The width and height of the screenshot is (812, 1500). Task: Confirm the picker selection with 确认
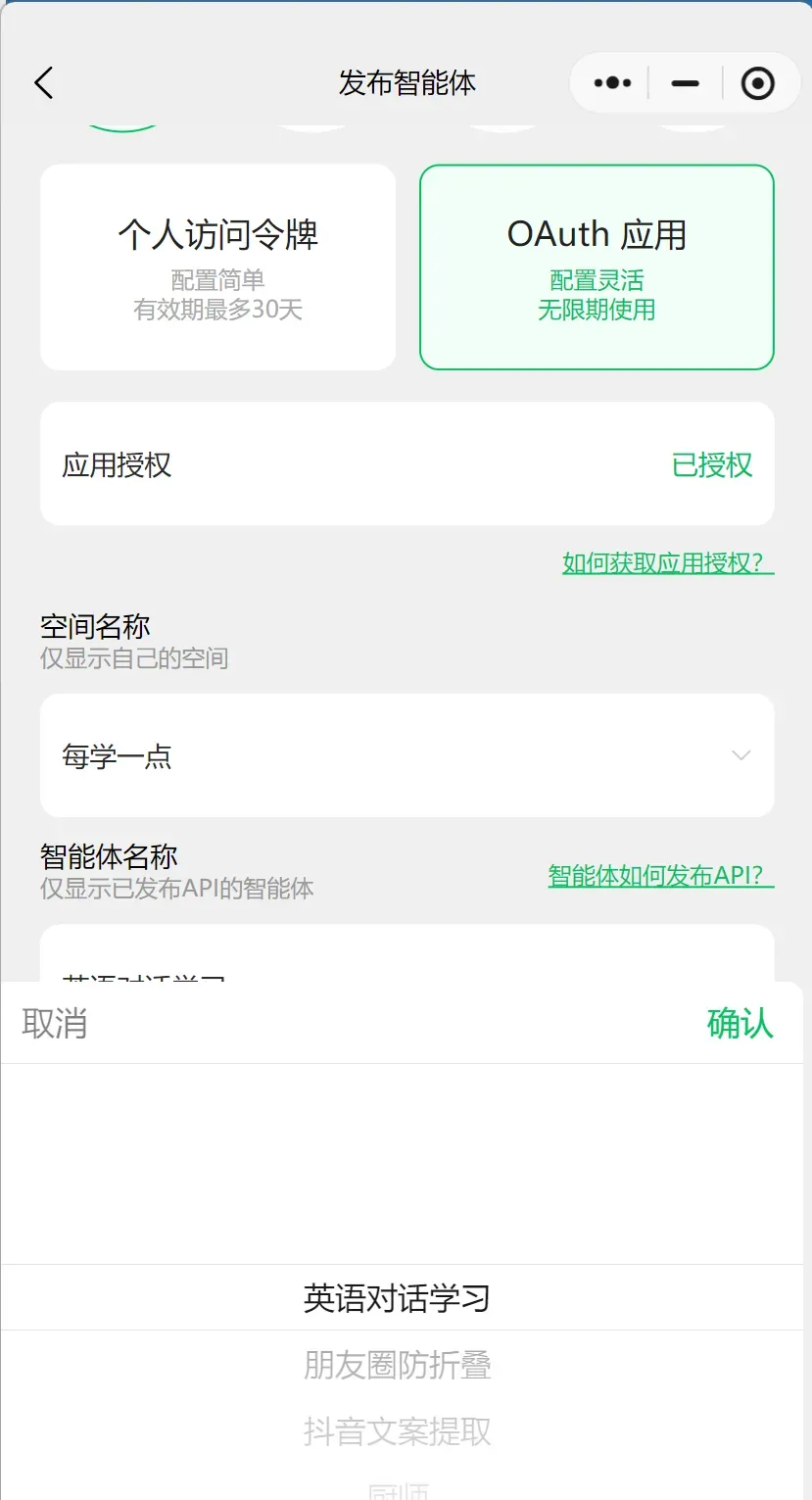pos(740,1023)
